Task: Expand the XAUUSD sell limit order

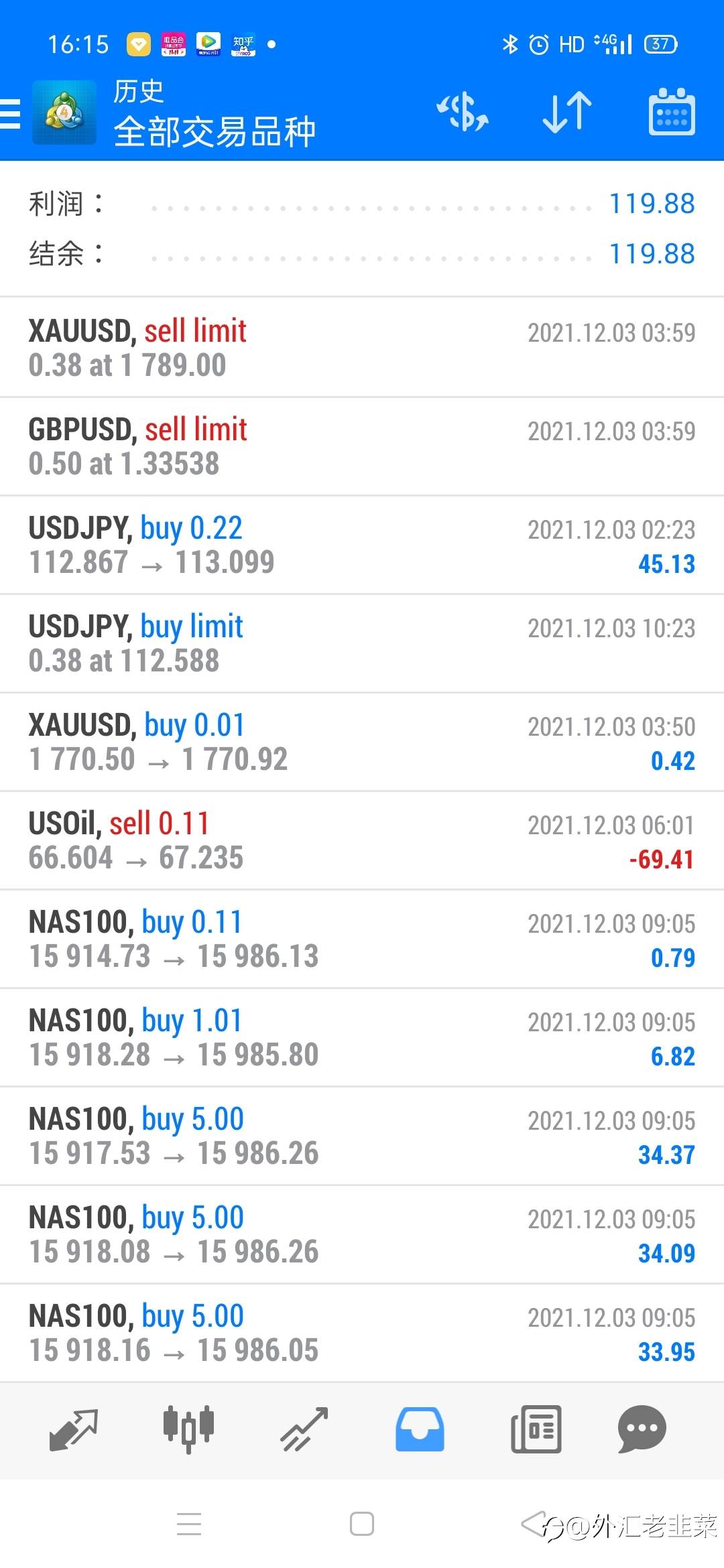Action: [x=362, y=347]
